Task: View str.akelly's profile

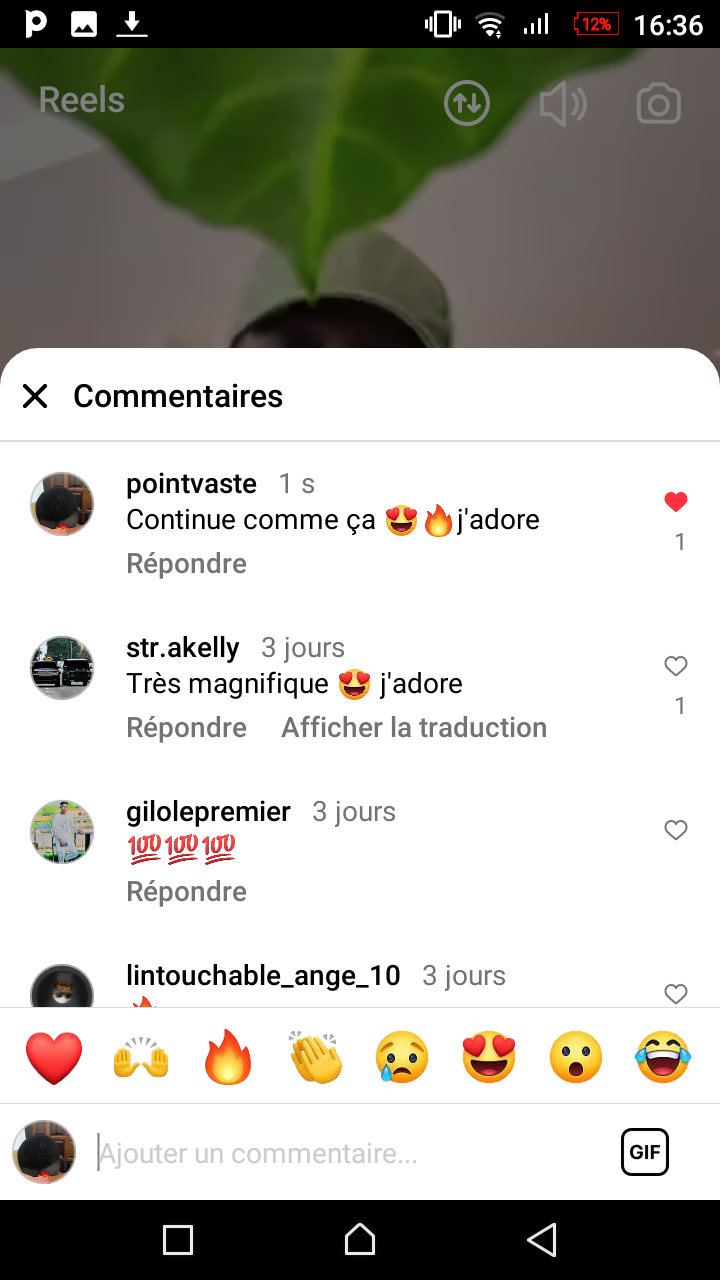Action: [62, 668]
